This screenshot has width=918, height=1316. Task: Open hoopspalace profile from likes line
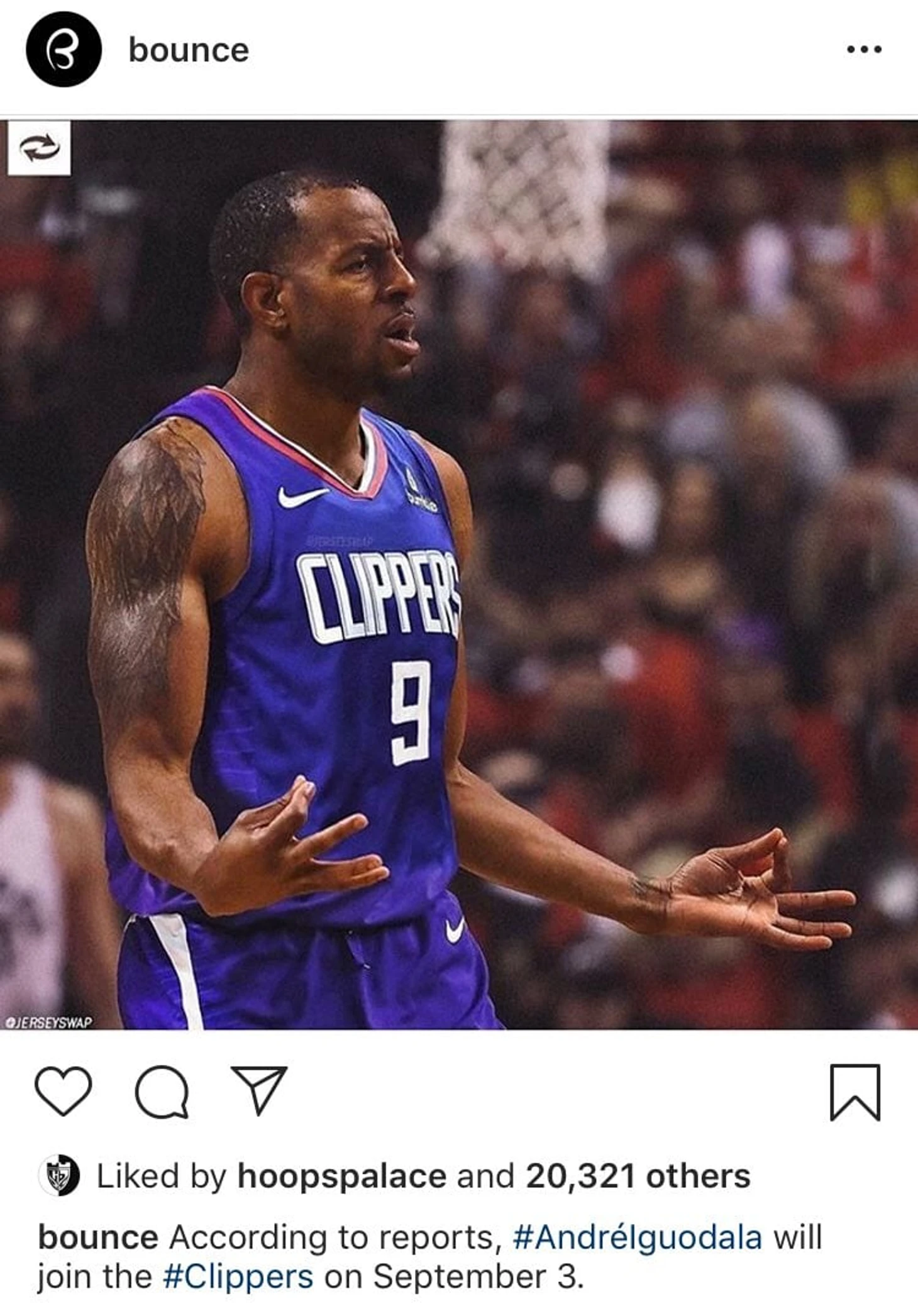(x=342, y=1176)
